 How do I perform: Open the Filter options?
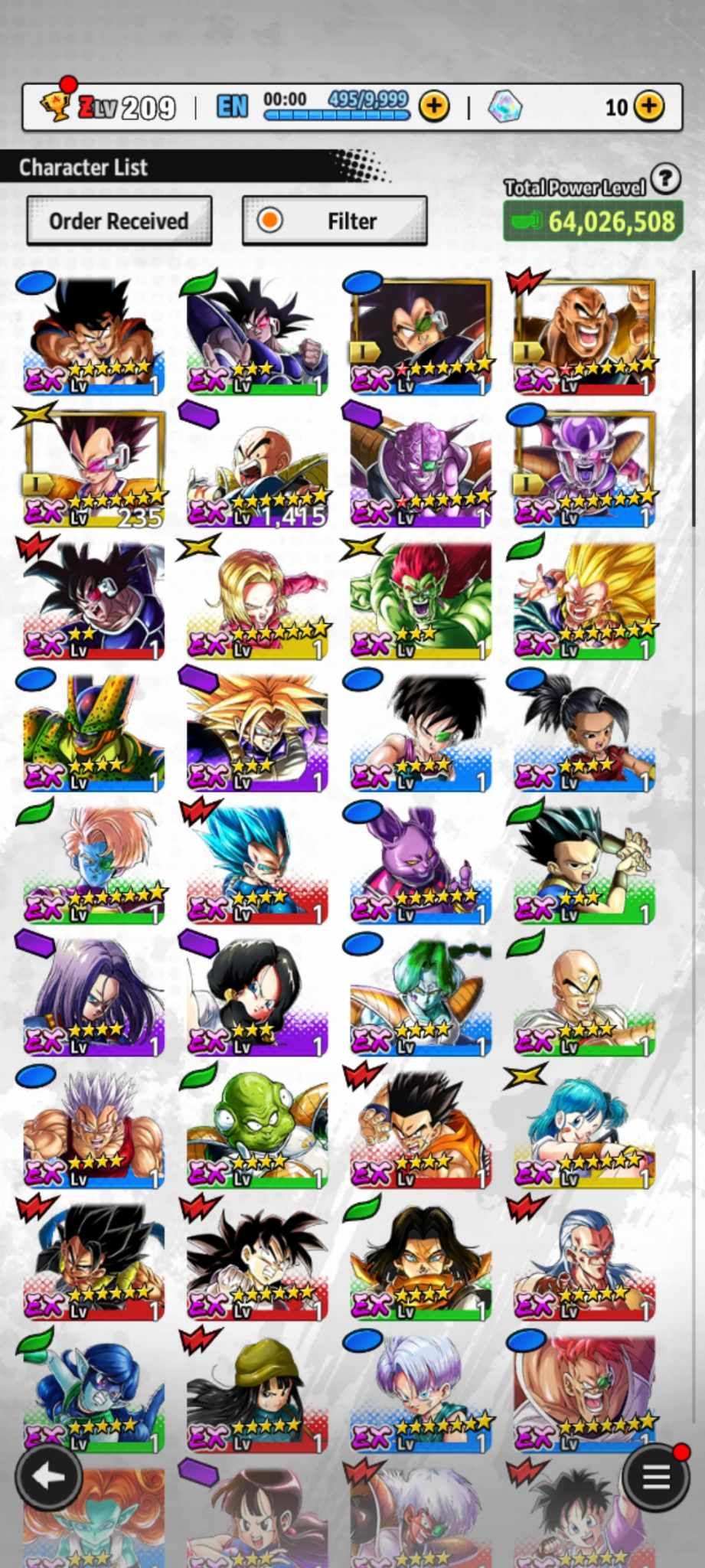tap(335, 220)
